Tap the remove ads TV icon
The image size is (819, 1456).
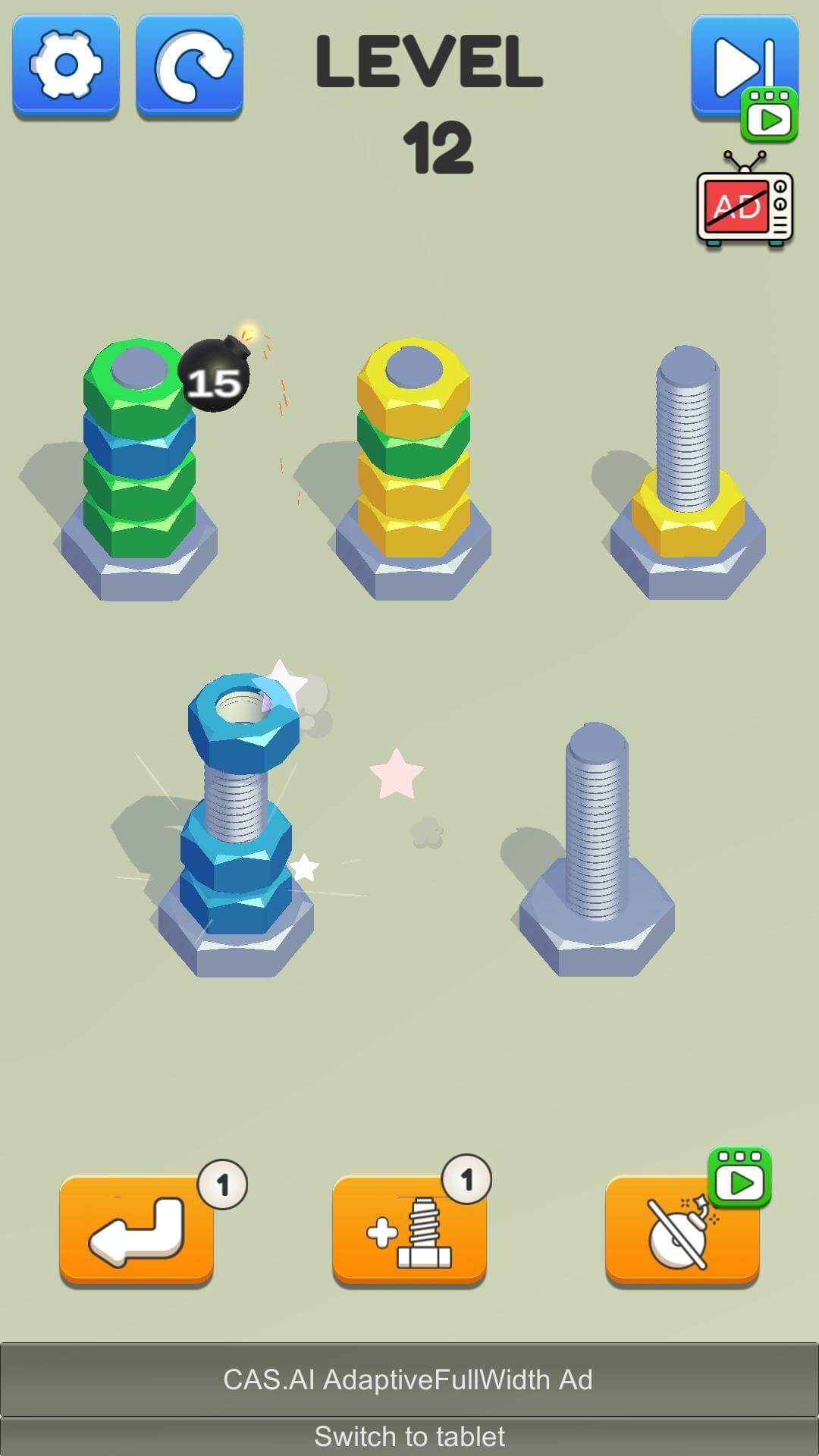[745, 199]
